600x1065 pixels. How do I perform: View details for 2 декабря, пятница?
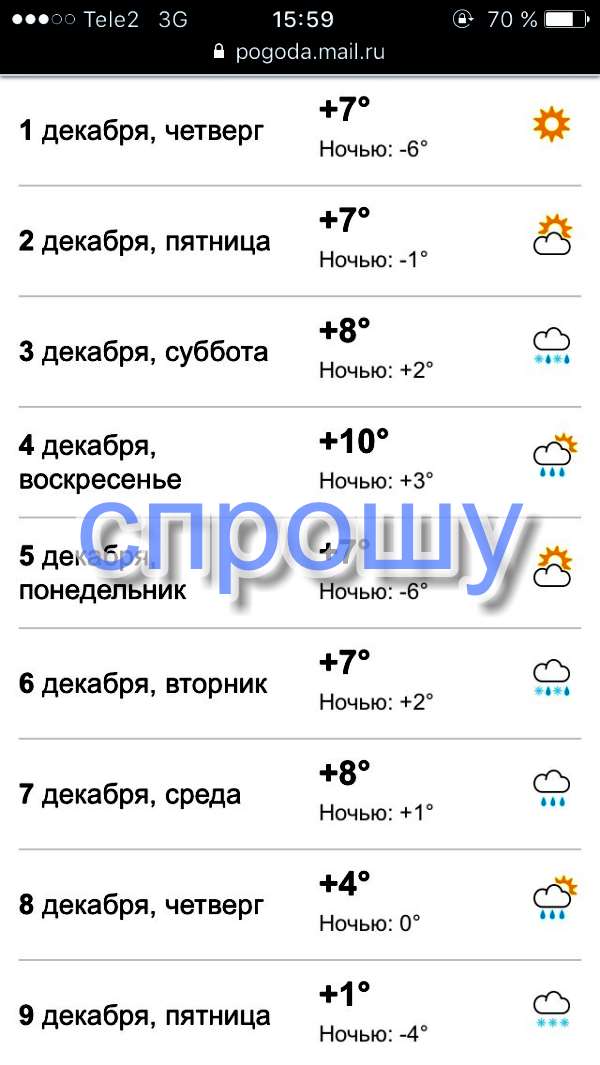pyautogui.click(x=145, y=242)
